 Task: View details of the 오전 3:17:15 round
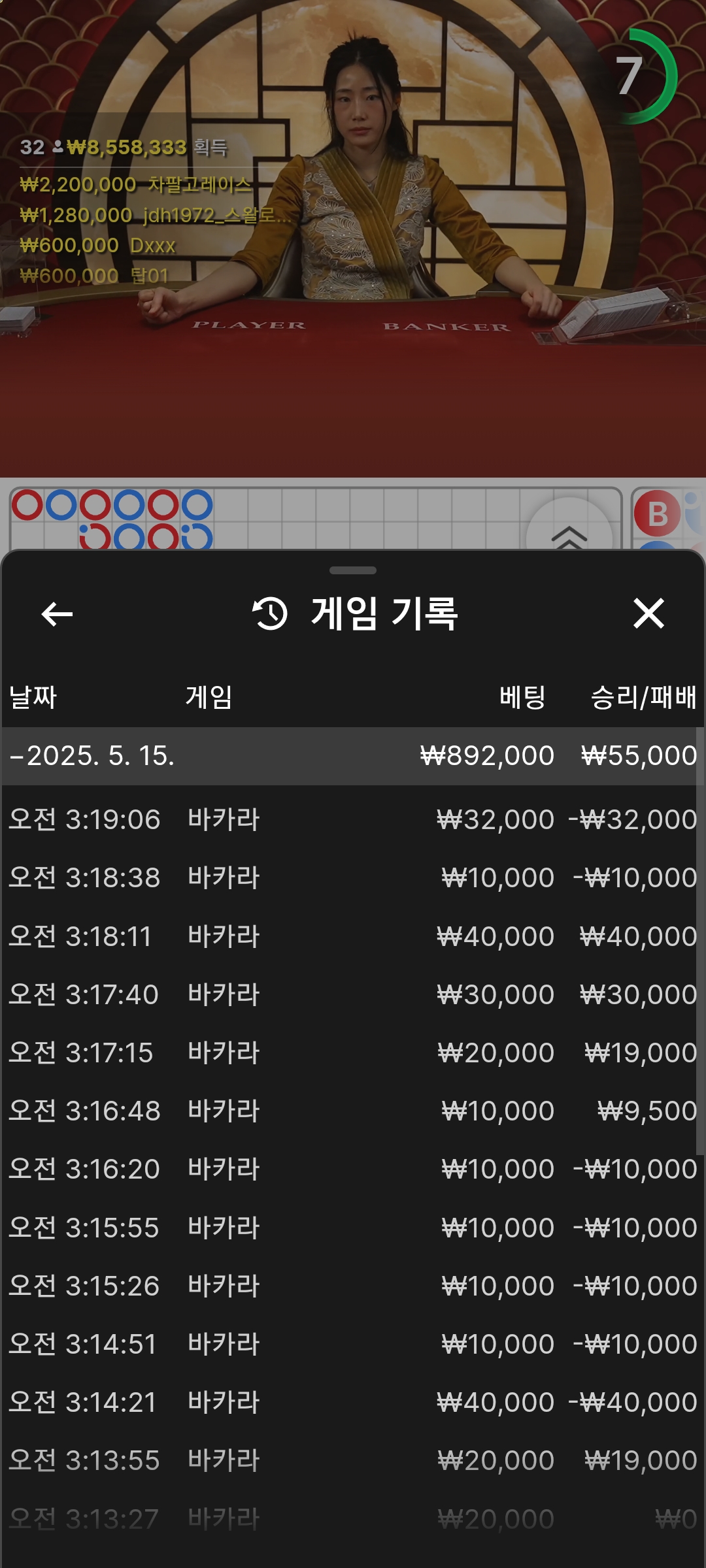[349, 1053]
